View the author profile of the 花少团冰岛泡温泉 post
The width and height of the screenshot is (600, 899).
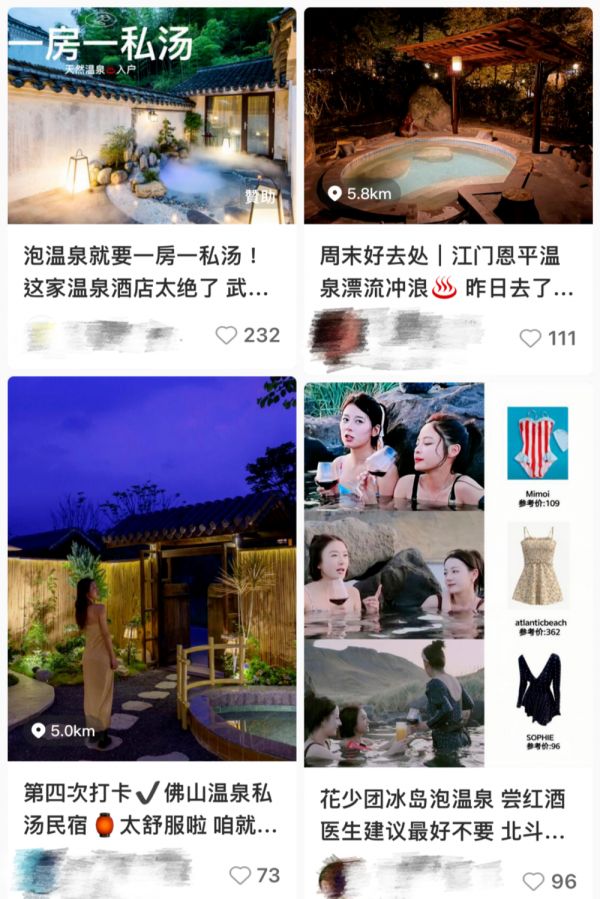click(x=335, y=878)
